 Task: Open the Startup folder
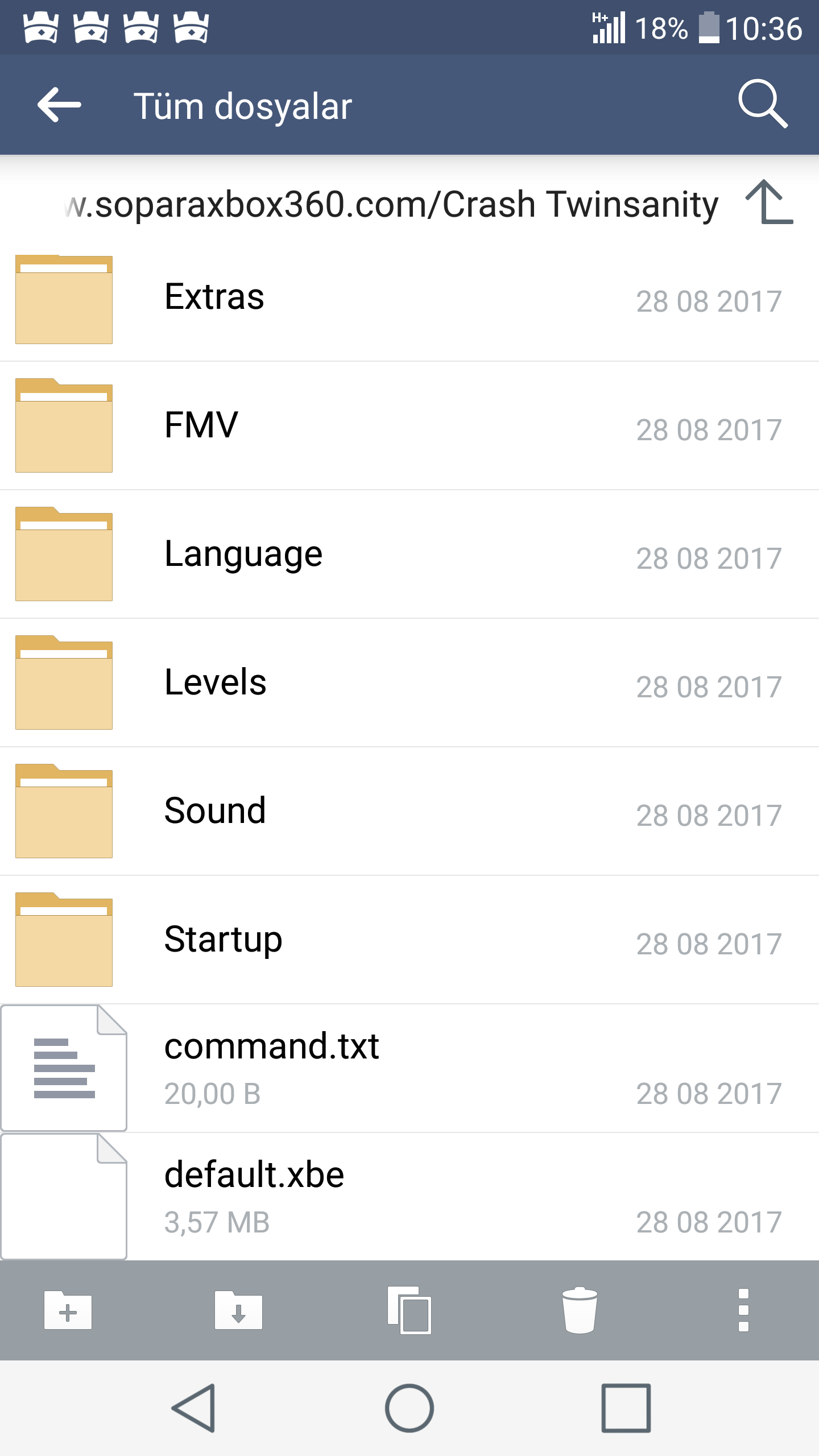(409, 940)
